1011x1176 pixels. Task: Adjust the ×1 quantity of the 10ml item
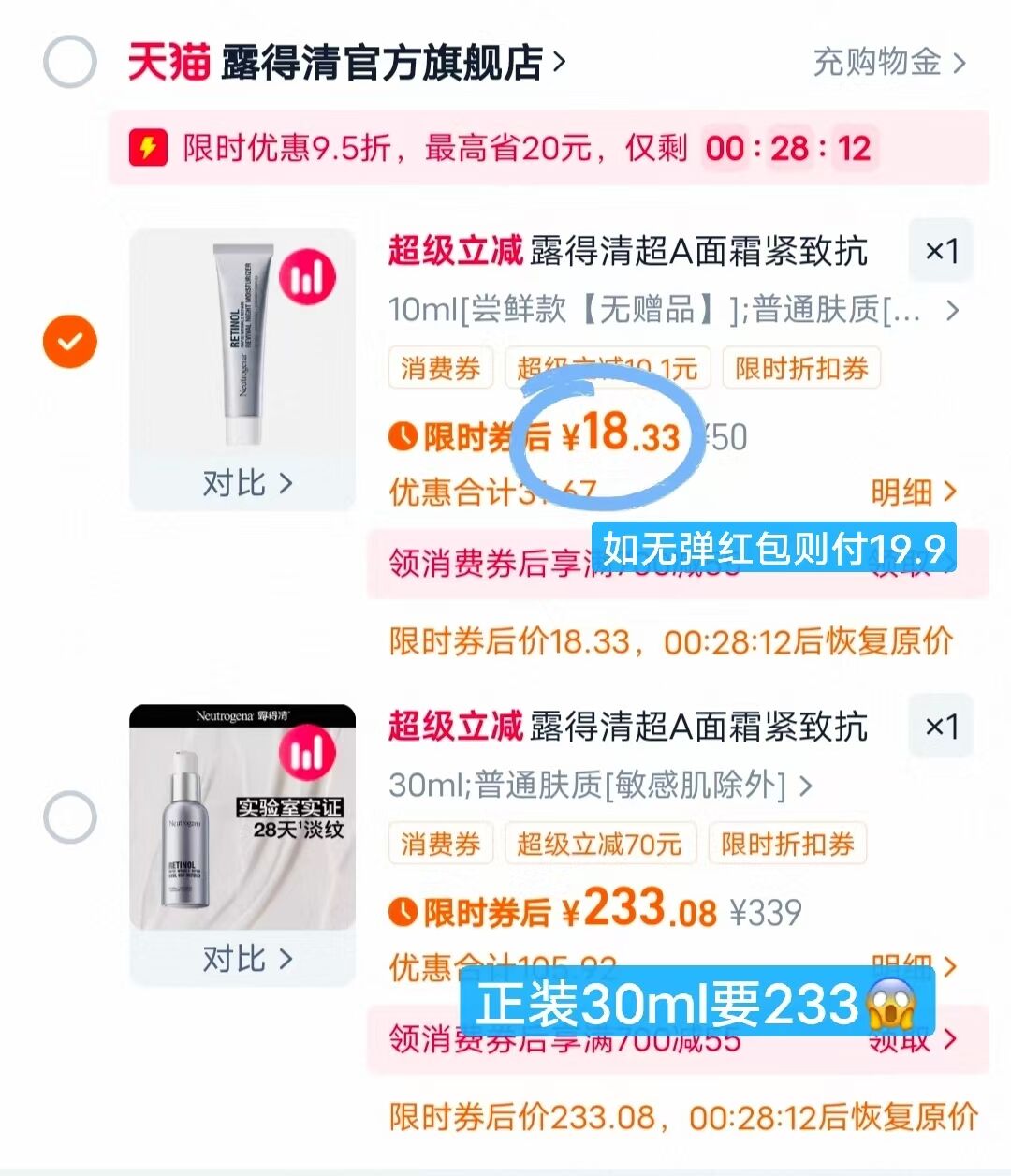tap(941, 251)
